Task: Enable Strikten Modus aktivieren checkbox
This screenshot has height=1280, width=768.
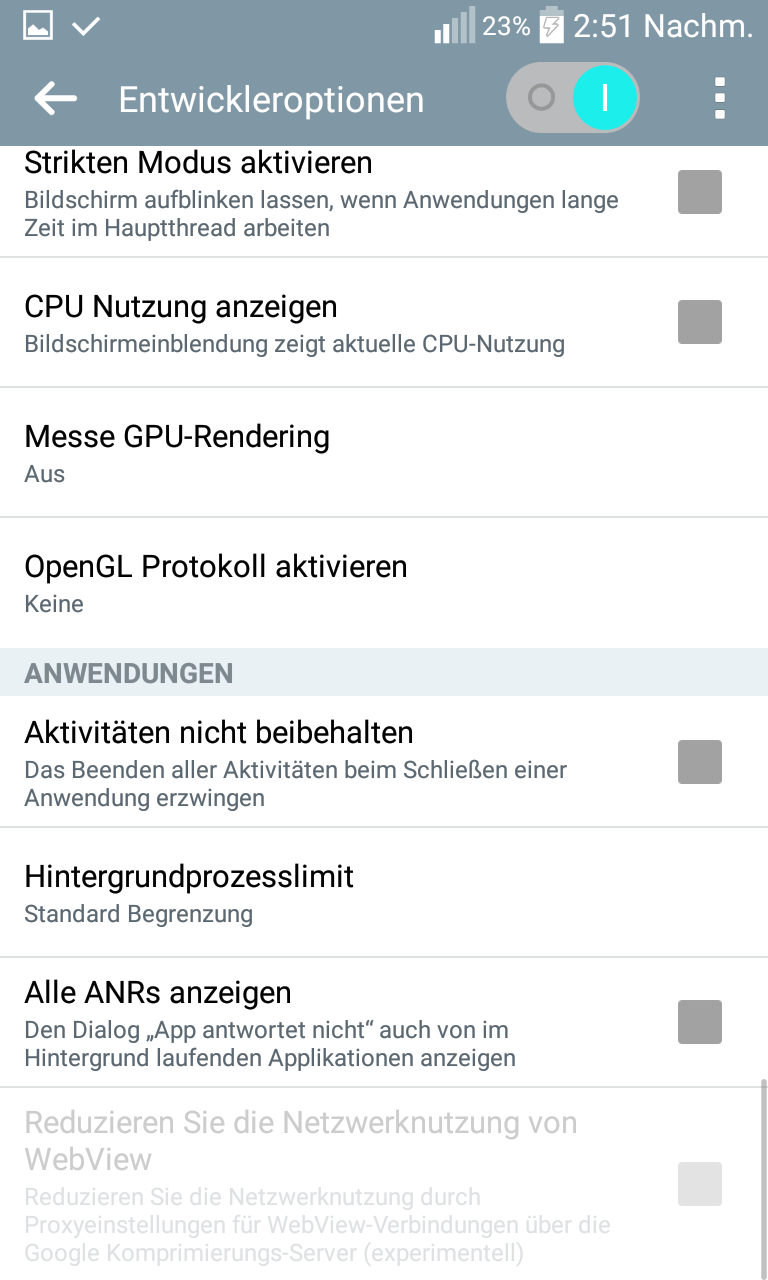Action: [x=699, y=192]
